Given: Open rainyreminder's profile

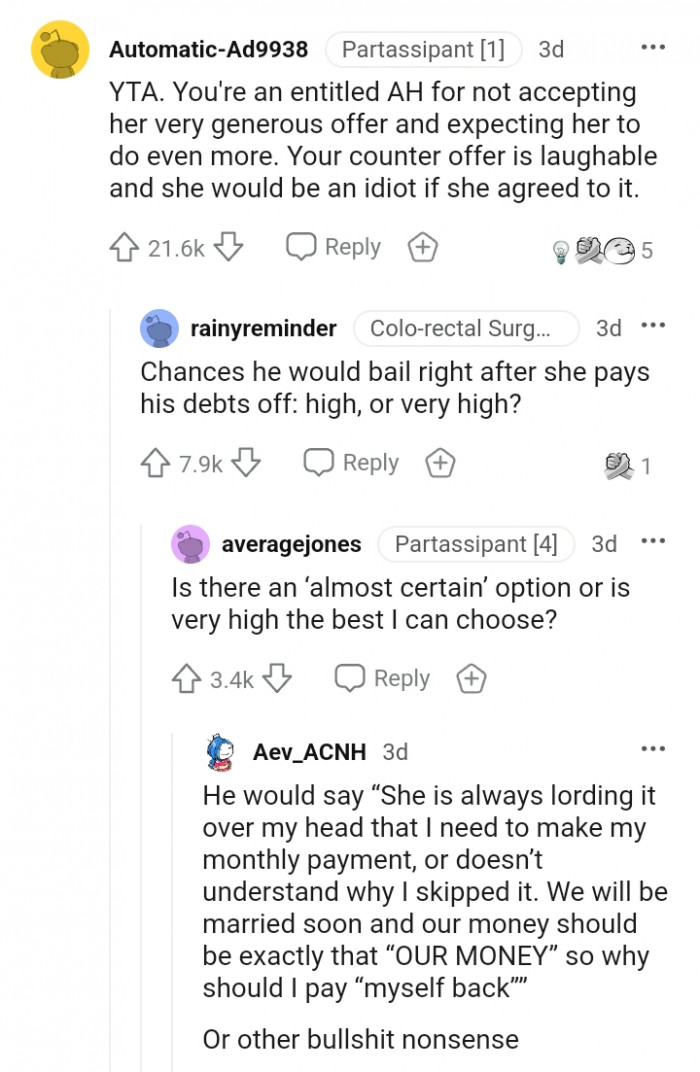Looking at the screenshot, I should tap(262, 328).
